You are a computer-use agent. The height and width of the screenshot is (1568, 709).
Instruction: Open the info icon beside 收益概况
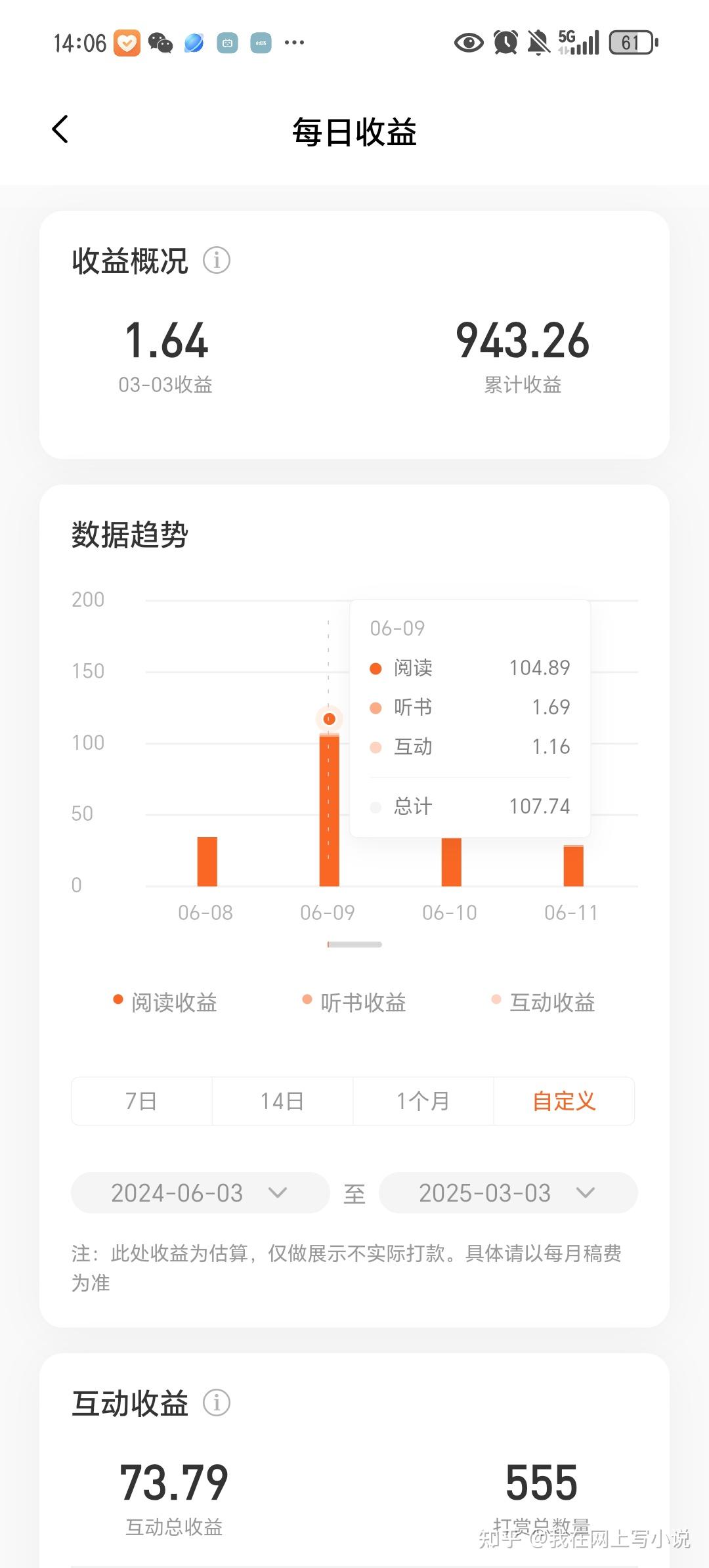click(217, 261)
